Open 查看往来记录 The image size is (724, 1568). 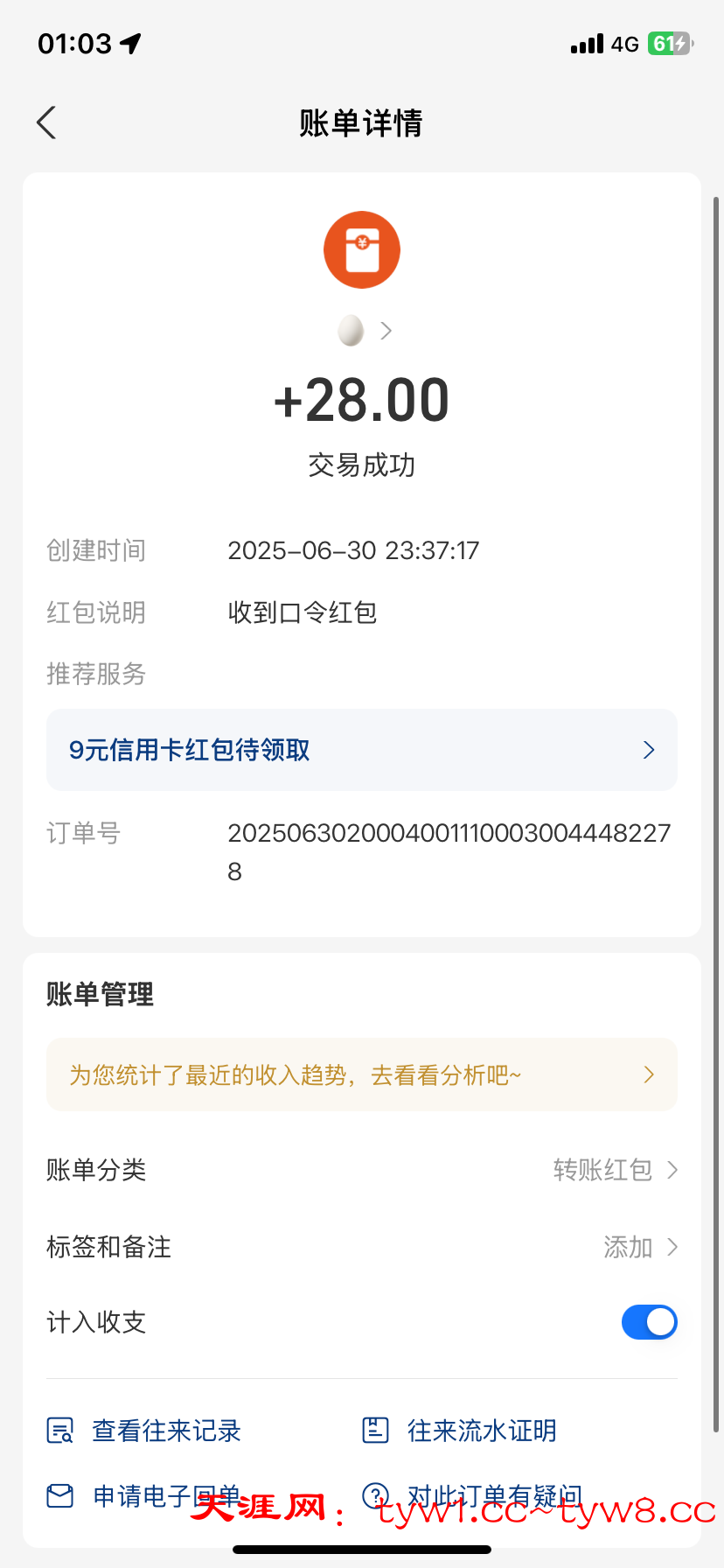[145, 1431]
